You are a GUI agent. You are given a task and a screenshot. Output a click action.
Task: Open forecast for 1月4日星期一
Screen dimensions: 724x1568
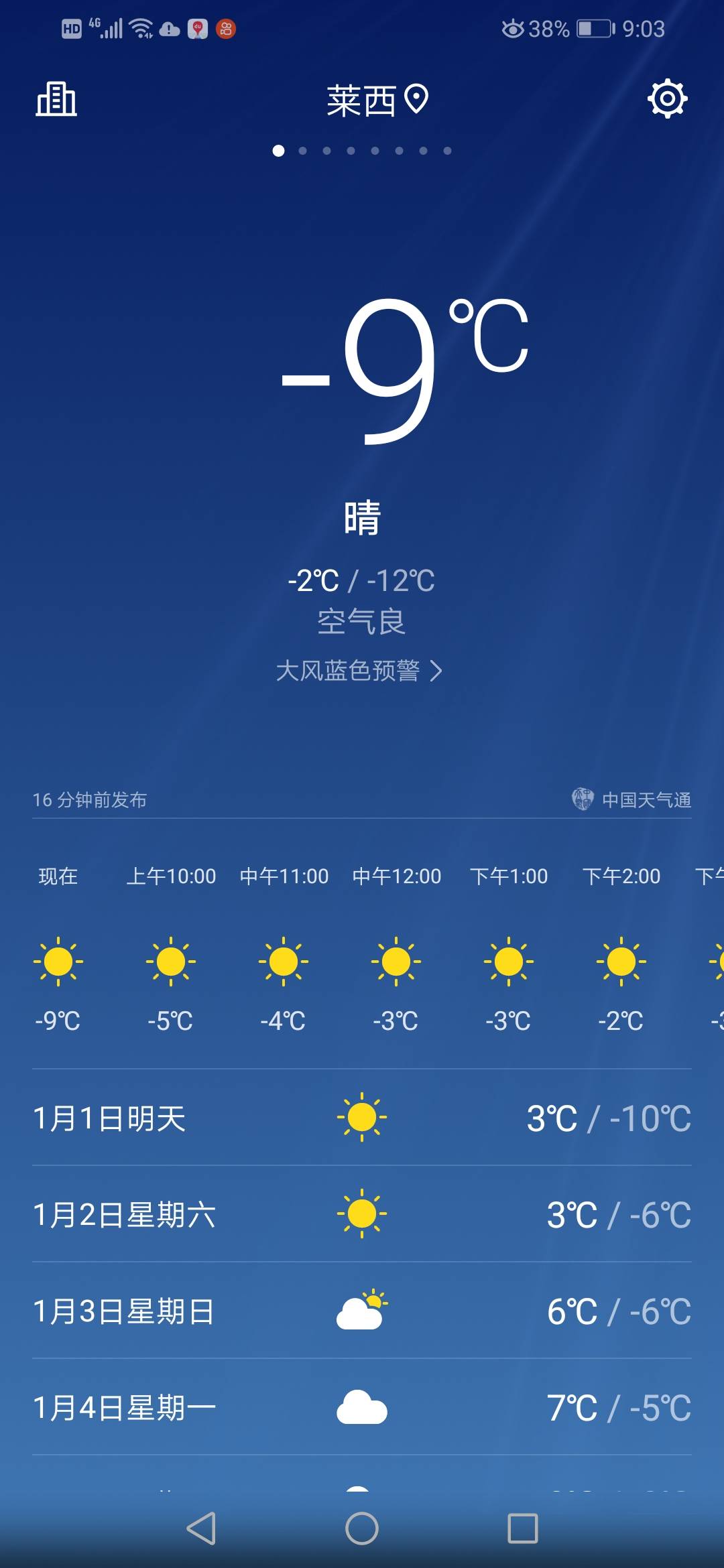362,1407
